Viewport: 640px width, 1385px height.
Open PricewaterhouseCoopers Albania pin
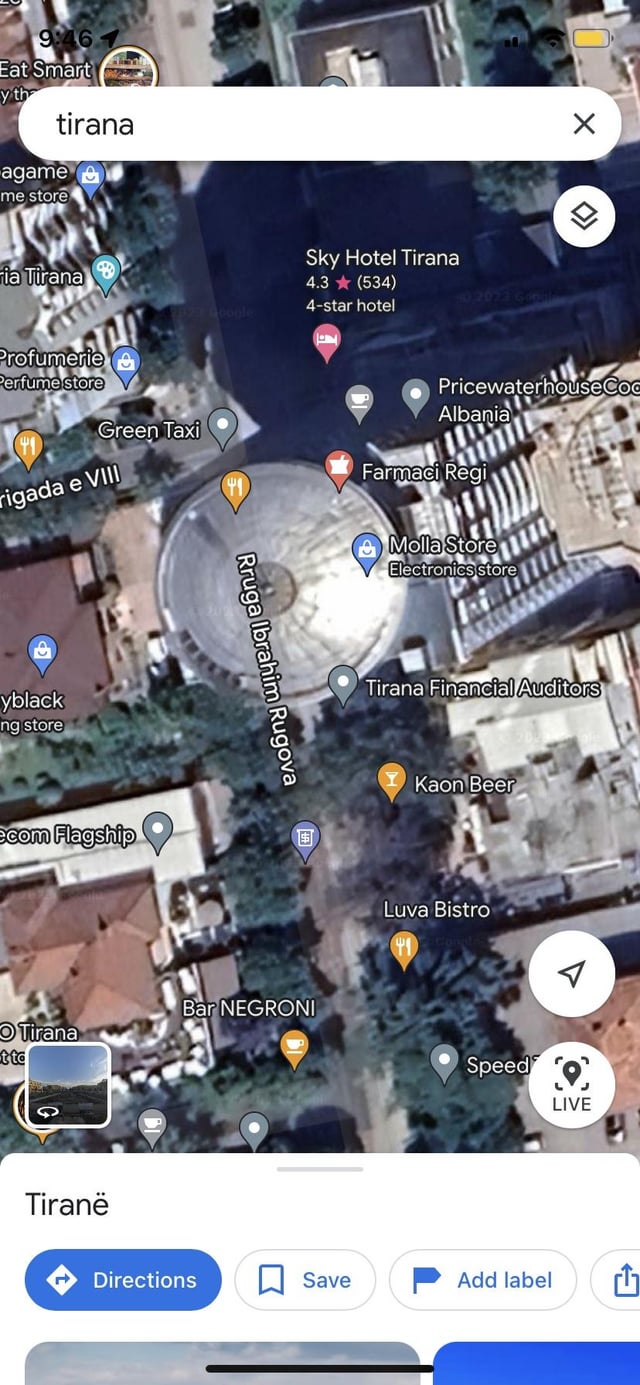click(415, 396)
